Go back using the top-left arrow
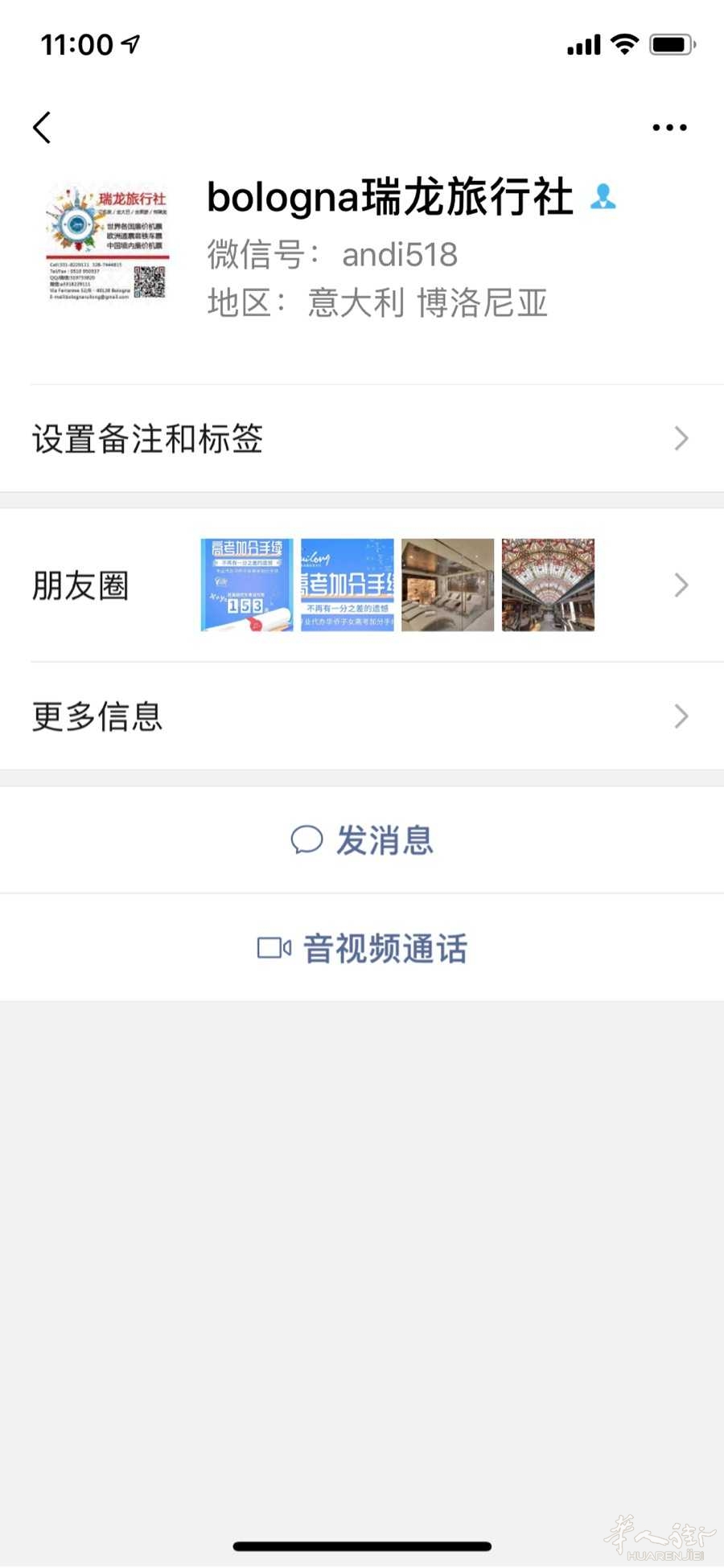The image size is (724, 1568). click(42, 127)
